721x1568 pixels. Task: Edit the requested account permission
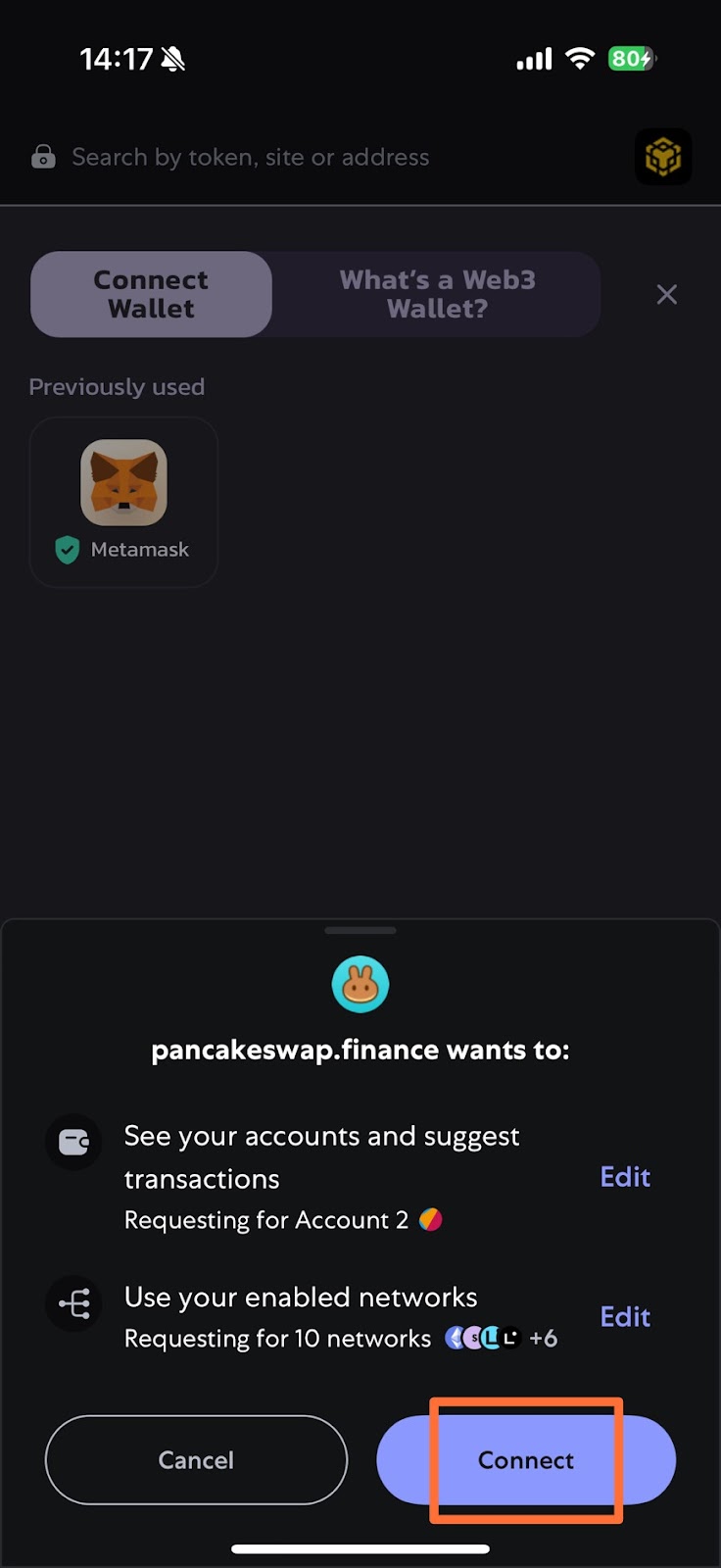[625, 1177]
